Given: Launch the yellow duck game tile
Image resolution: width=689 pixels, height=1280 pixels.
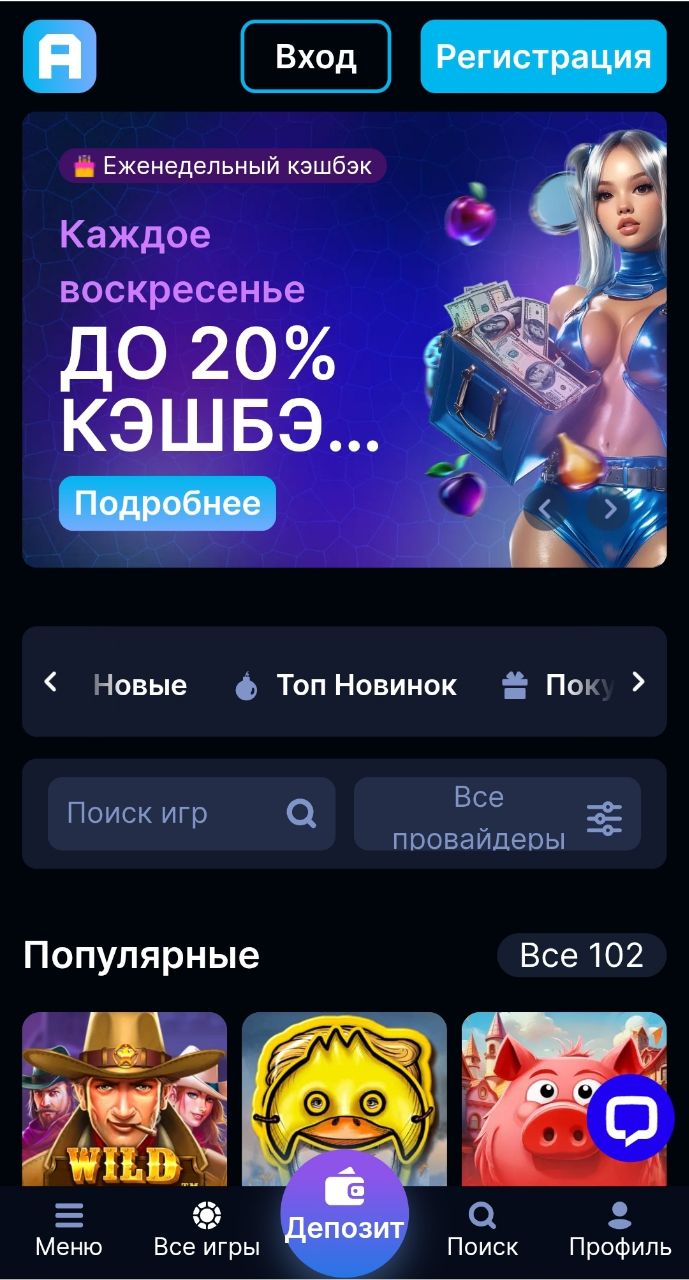Looking at the screenshot, I should tap(344, 1095).
